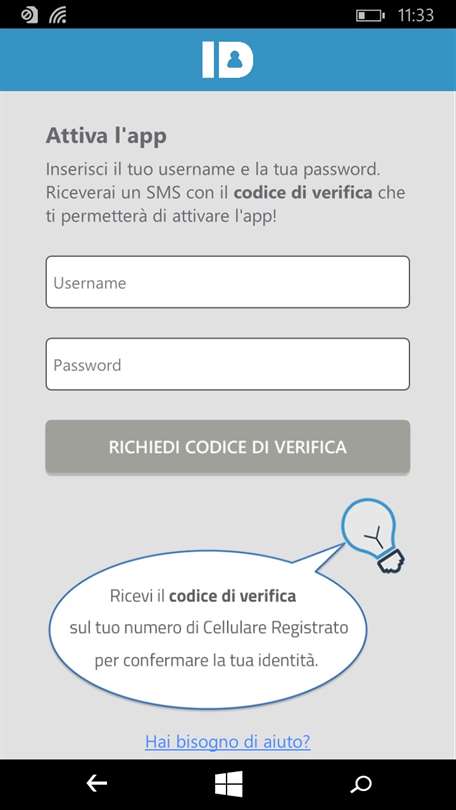Go back with the system back arrow

[x=97, y=784]
